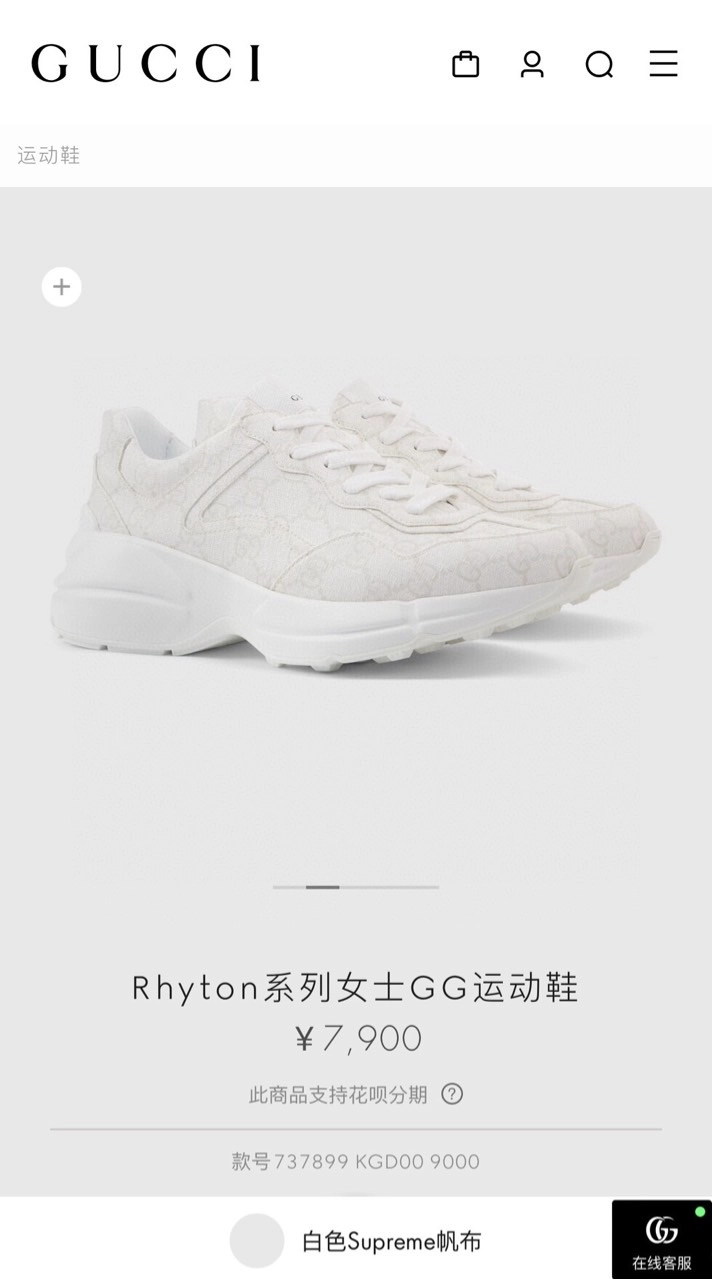Open 花呗分期 help question mark
Screen dimensions: 712x1279
point(452,1094)
